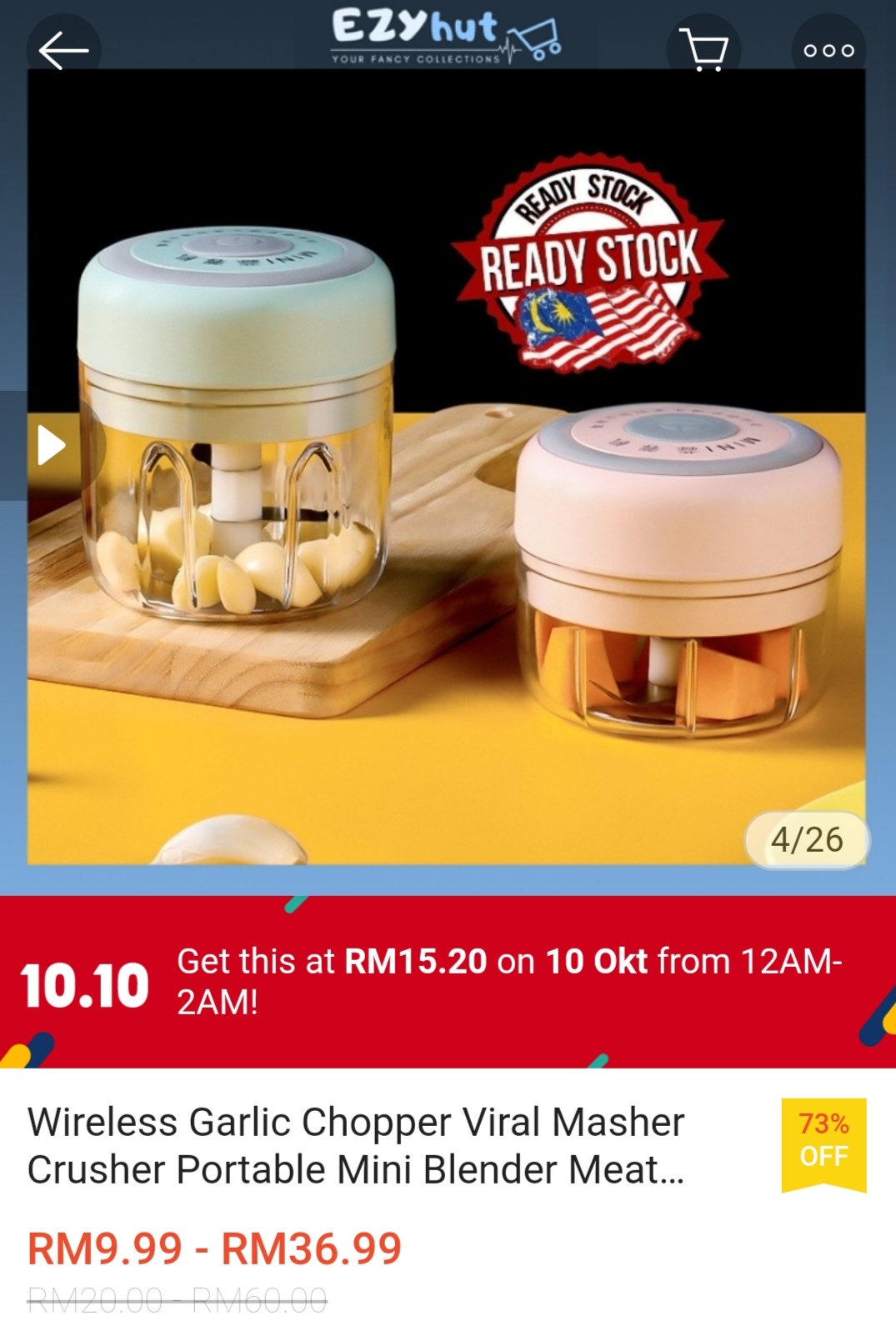Open the 10.10 RM15.20 promo banner
This screenshot has height=1321, width=896.
coord(447,982)
